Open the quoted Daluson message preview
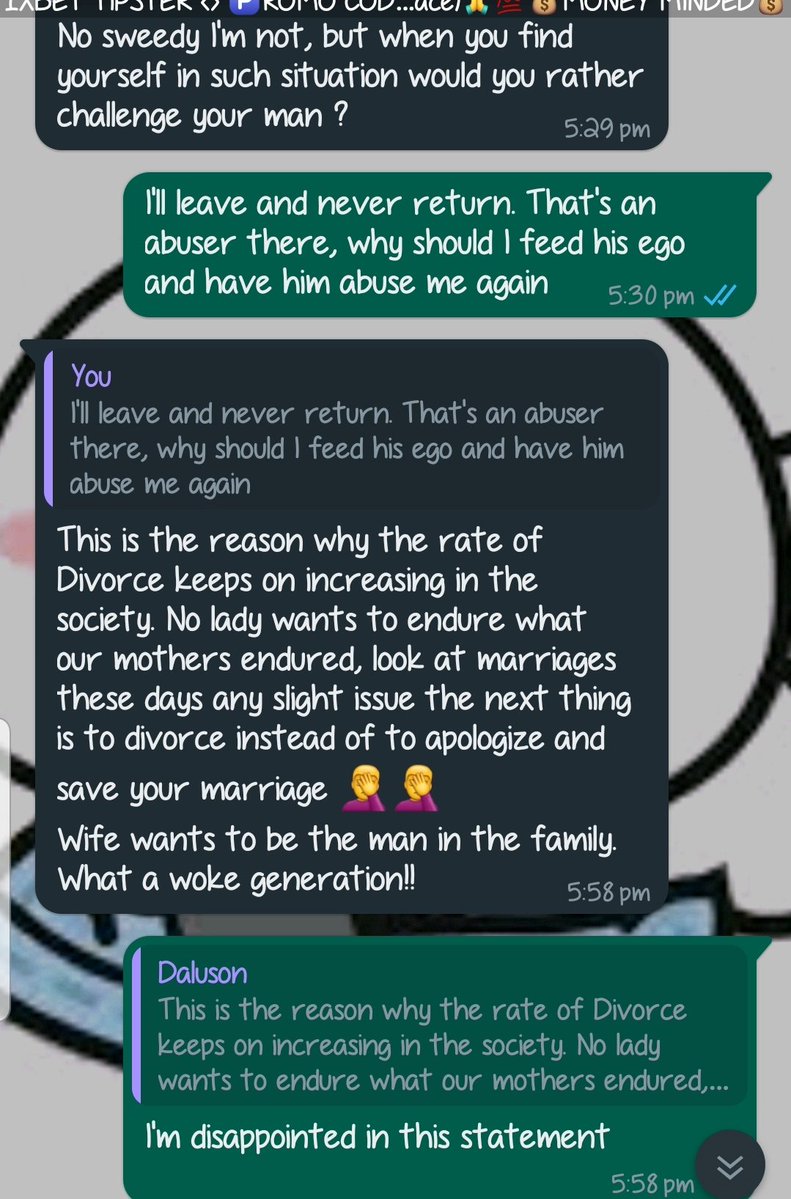The image size is (791, 1199). point(440,1025)
